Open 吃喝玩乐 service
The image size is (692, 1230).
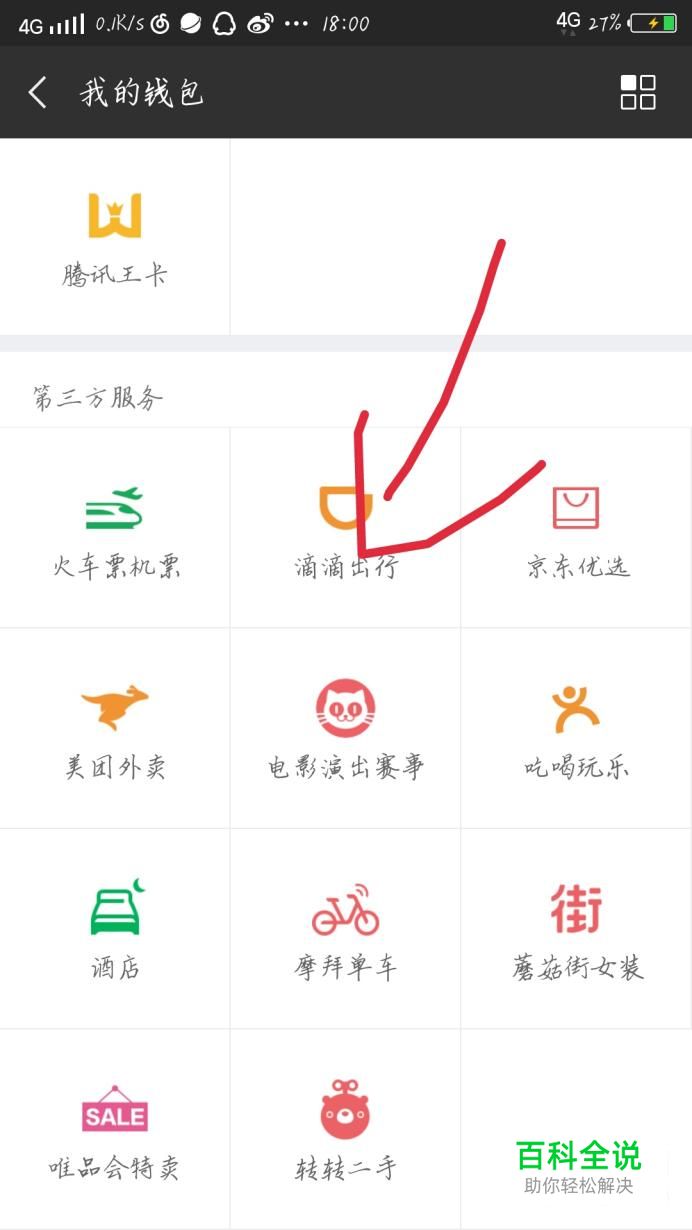pyautogui.click(x=577, y=729)
